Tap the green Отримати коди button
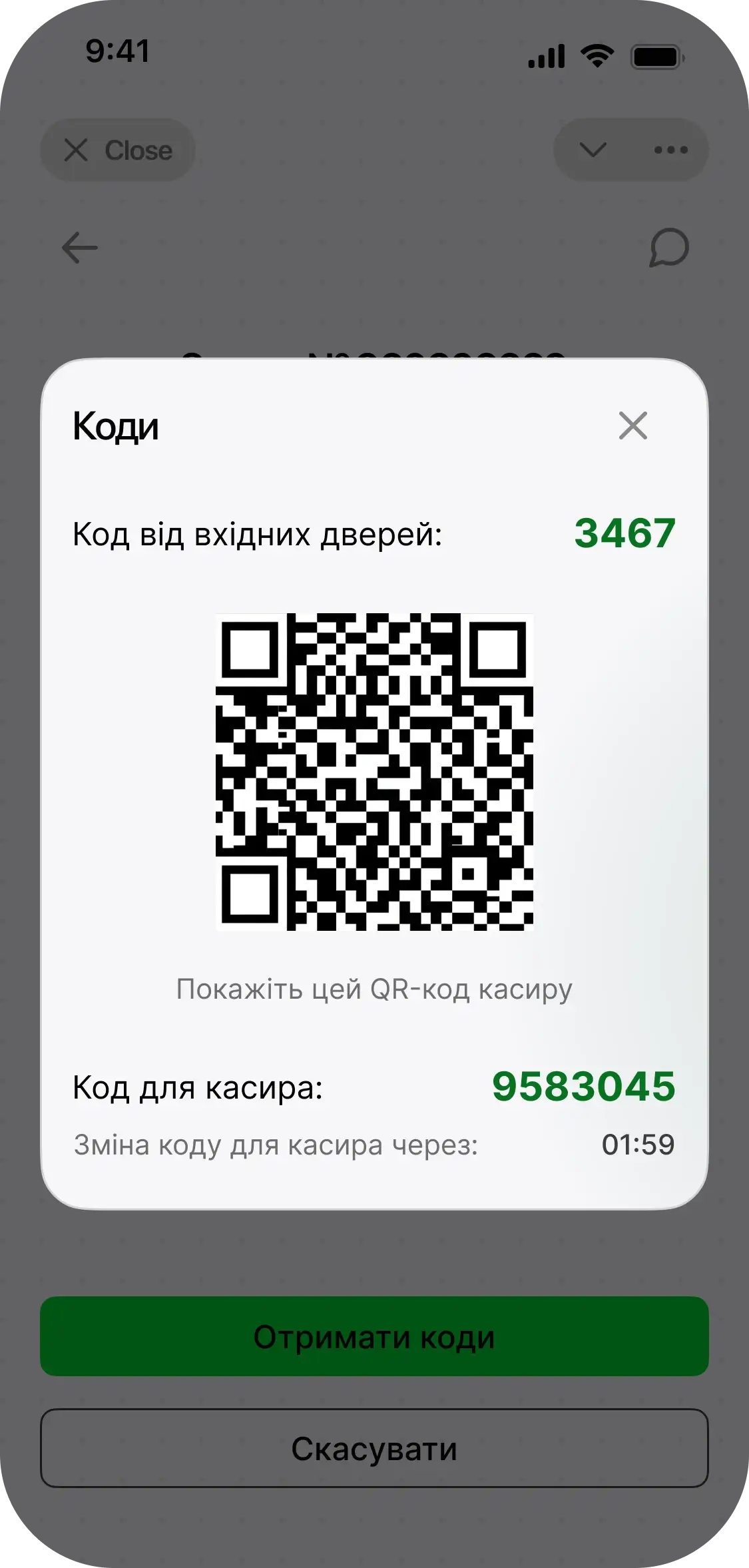The width and height of the screenshot is (749, 1568). coord(374,1337)
